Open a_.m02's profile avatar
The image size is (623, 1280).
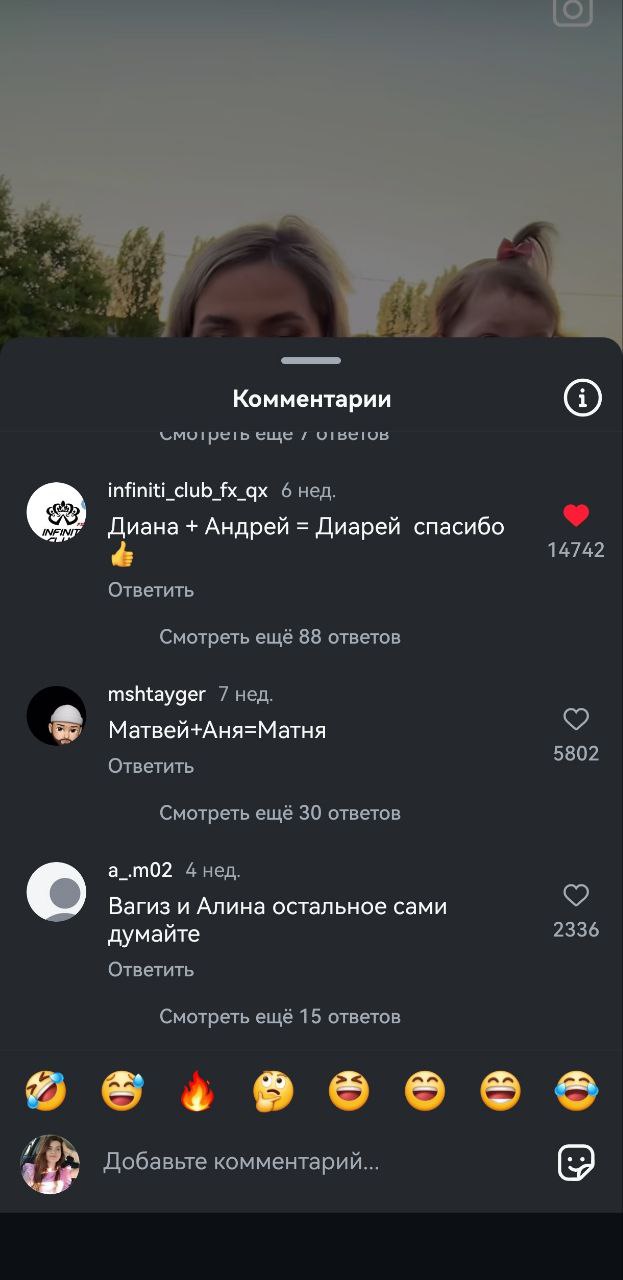click(x=56, y=892)
